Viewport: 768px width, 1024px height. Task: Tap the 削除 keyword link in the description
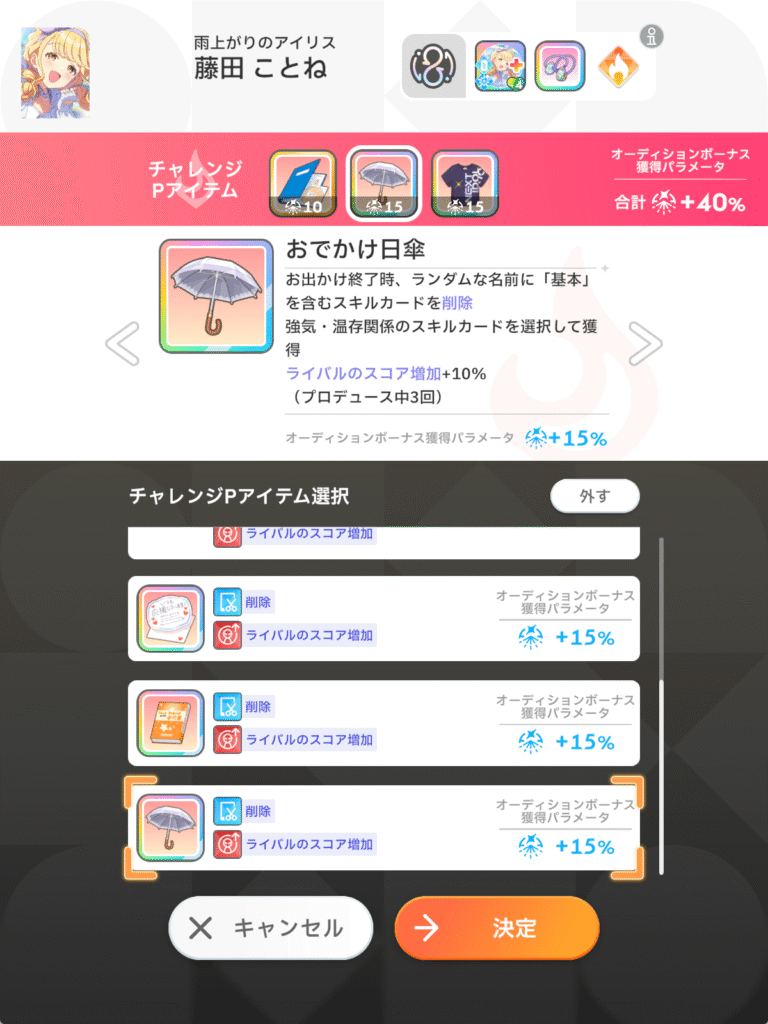point(457,302)
